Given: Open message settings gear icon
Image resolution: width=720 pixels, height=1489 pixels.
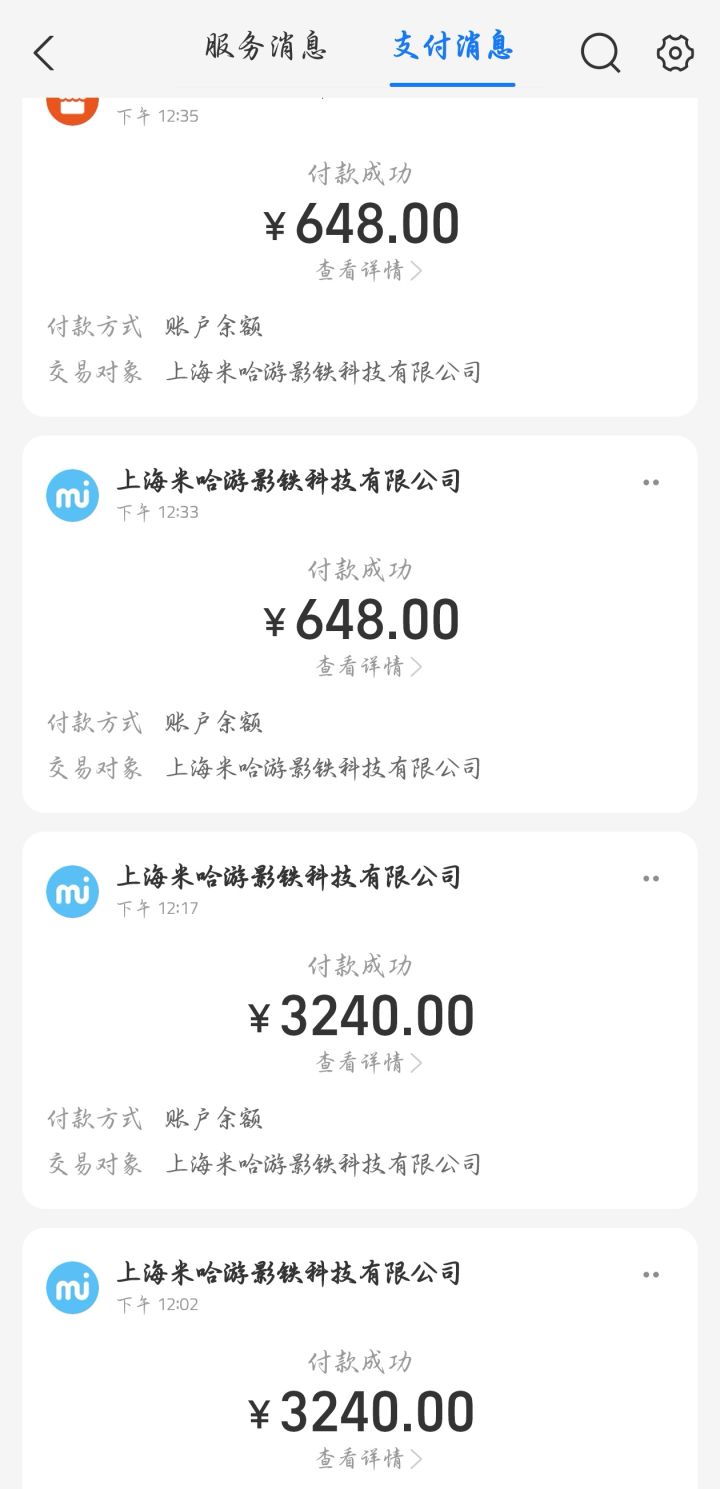Looking at the screenshot, I should (675, 53).
